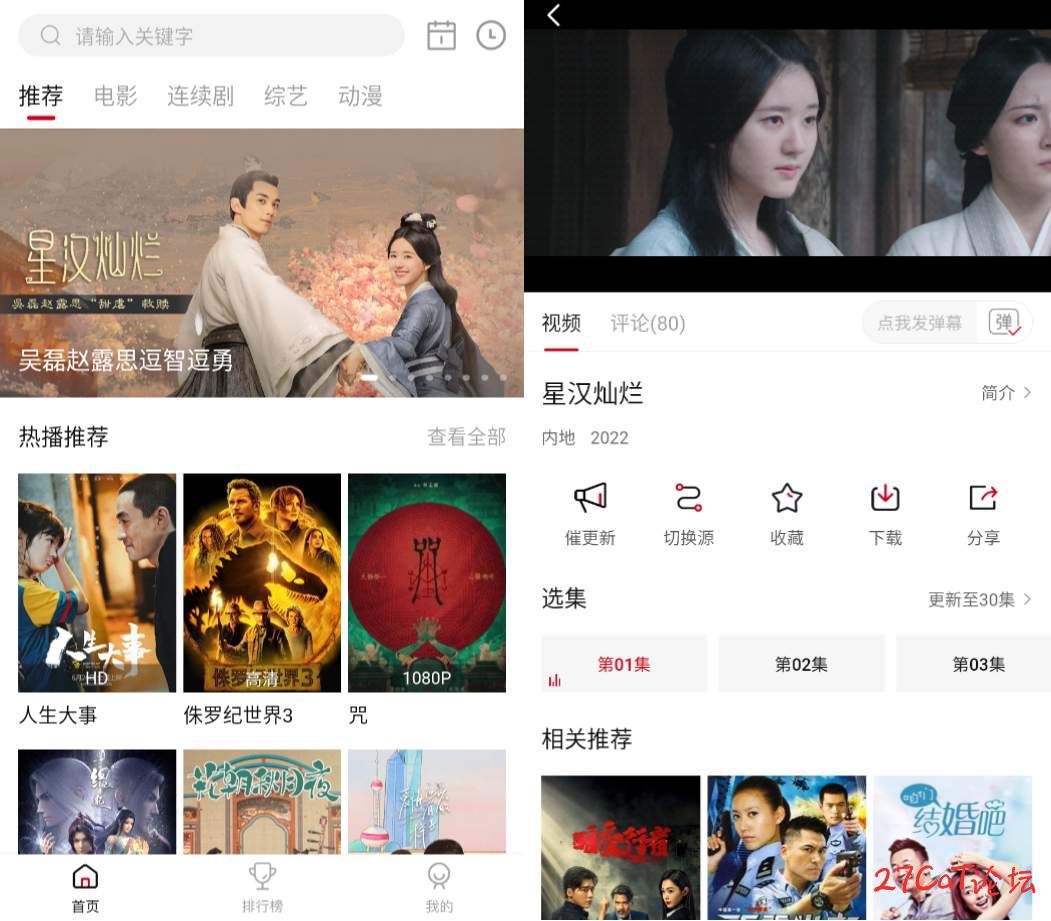Open the calendar icon next to search

click(441, 36)
